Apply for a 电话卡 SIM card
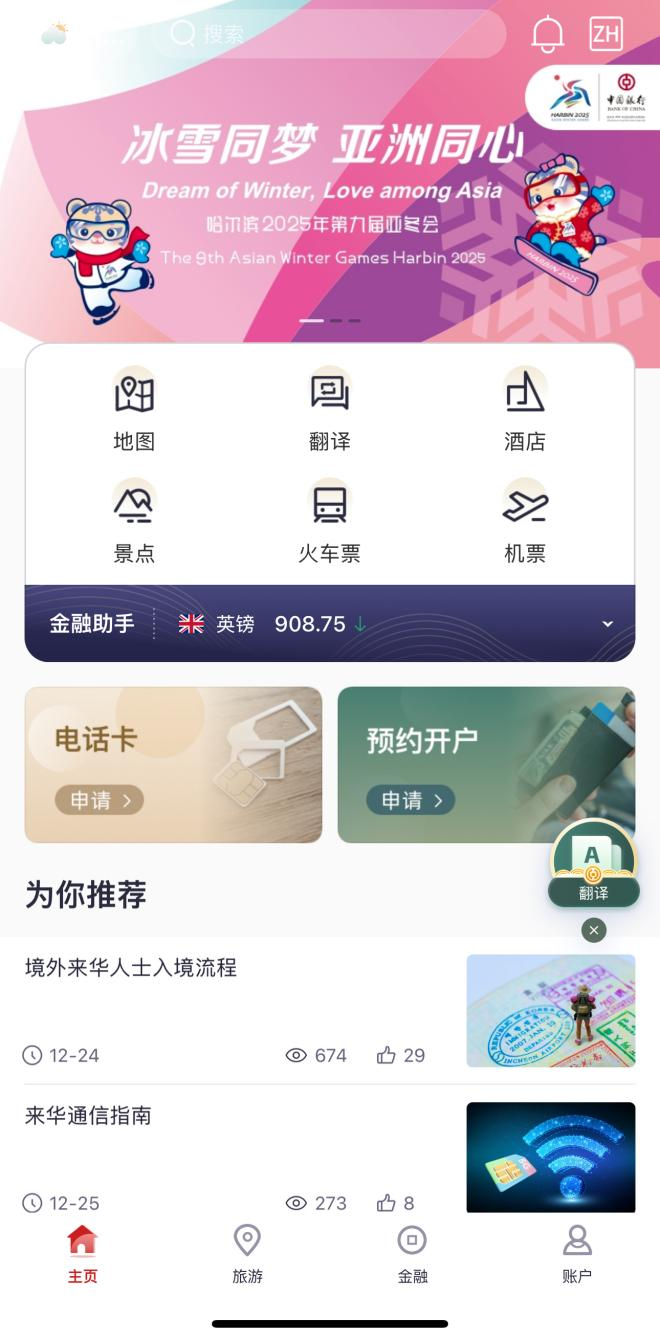 point(100,800)
